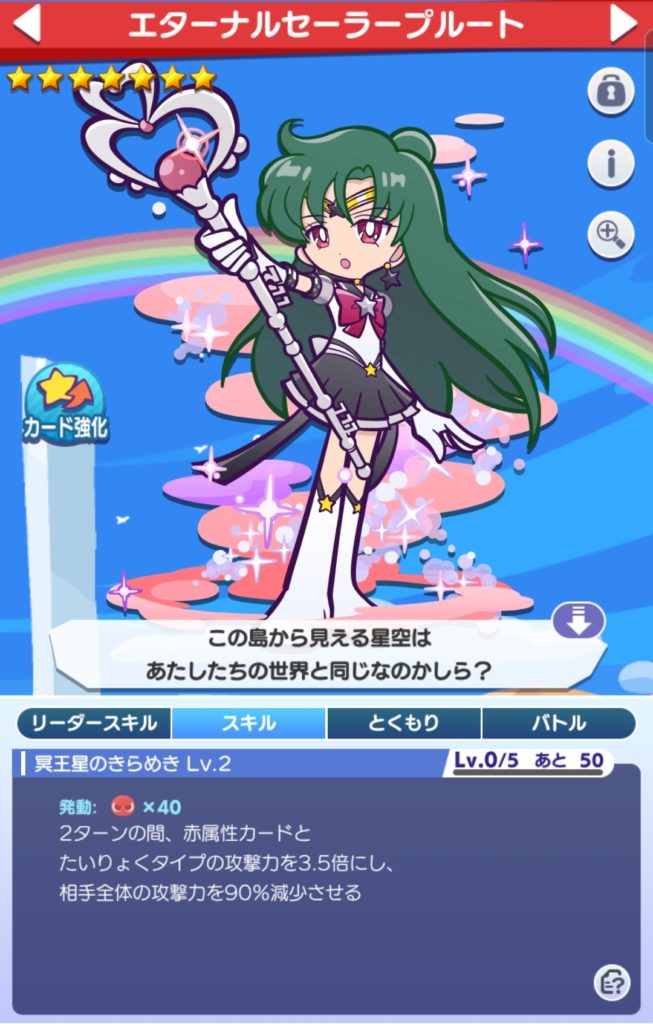Toggle the card lock icon
The width and height of the screenshot is (653, 1024).
pyautogui.click(x=610, y=93)
